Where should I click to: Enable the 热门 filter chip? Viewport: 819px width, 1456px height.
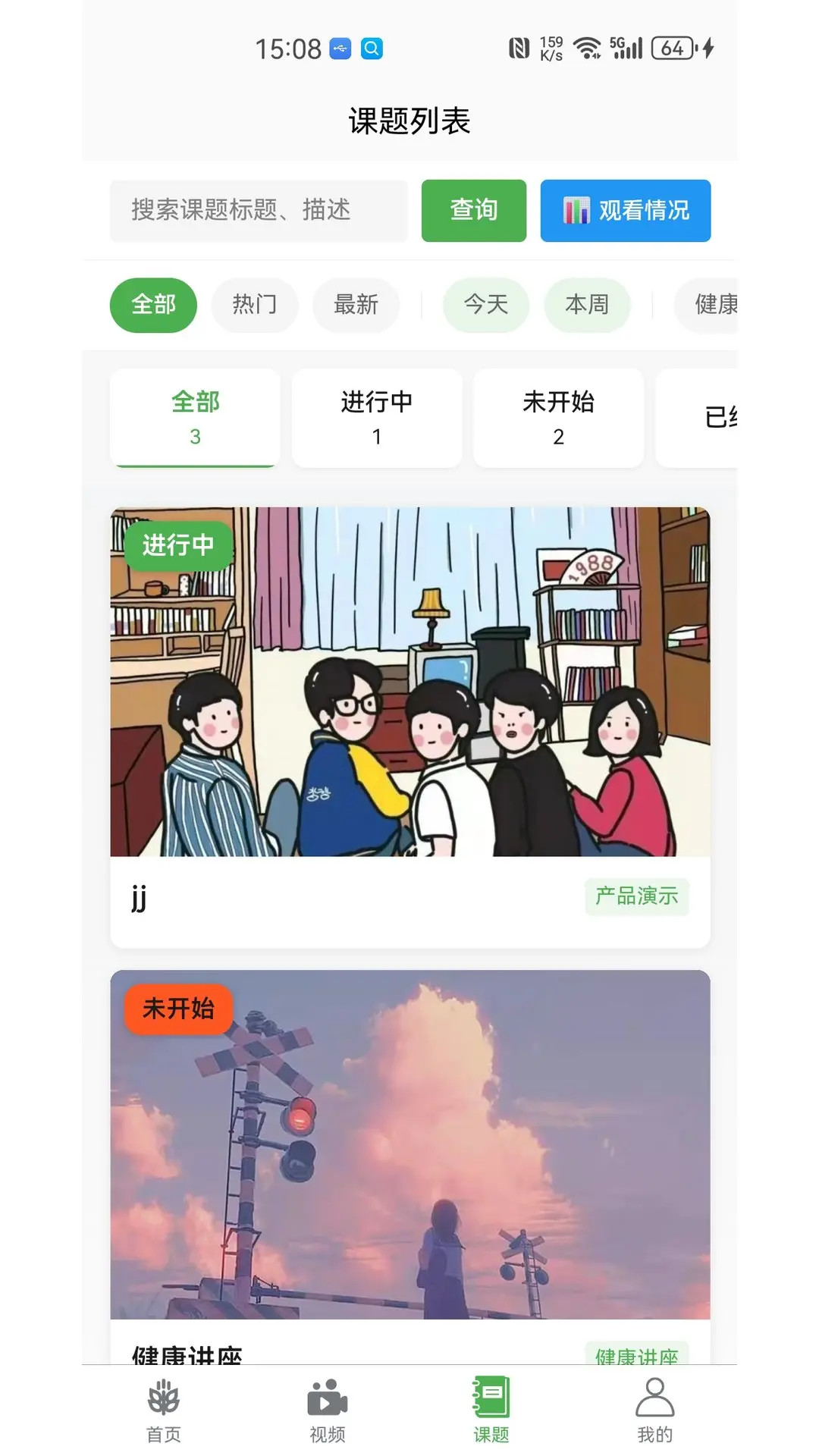click(255, 305)
